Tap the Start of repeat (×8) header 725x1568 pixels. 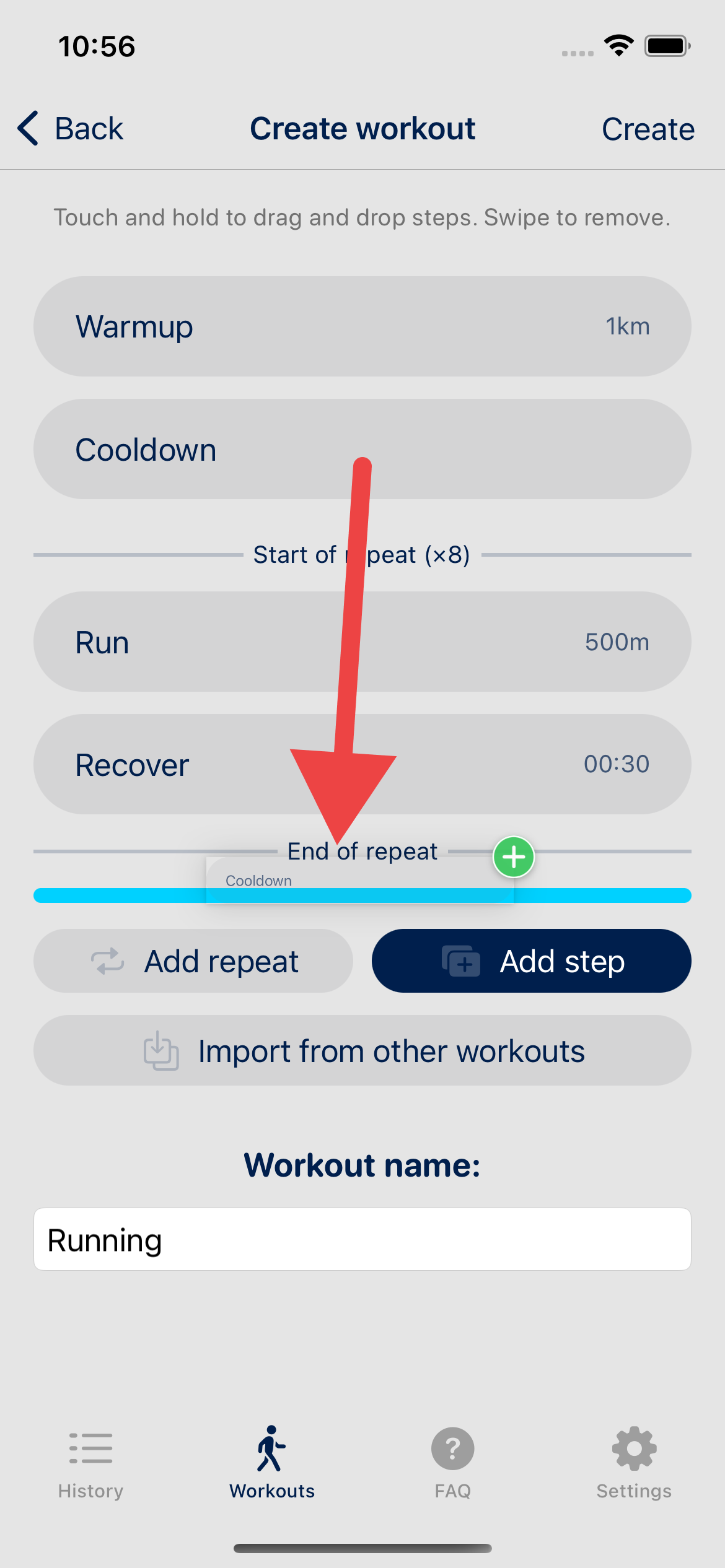pos(362,555)
